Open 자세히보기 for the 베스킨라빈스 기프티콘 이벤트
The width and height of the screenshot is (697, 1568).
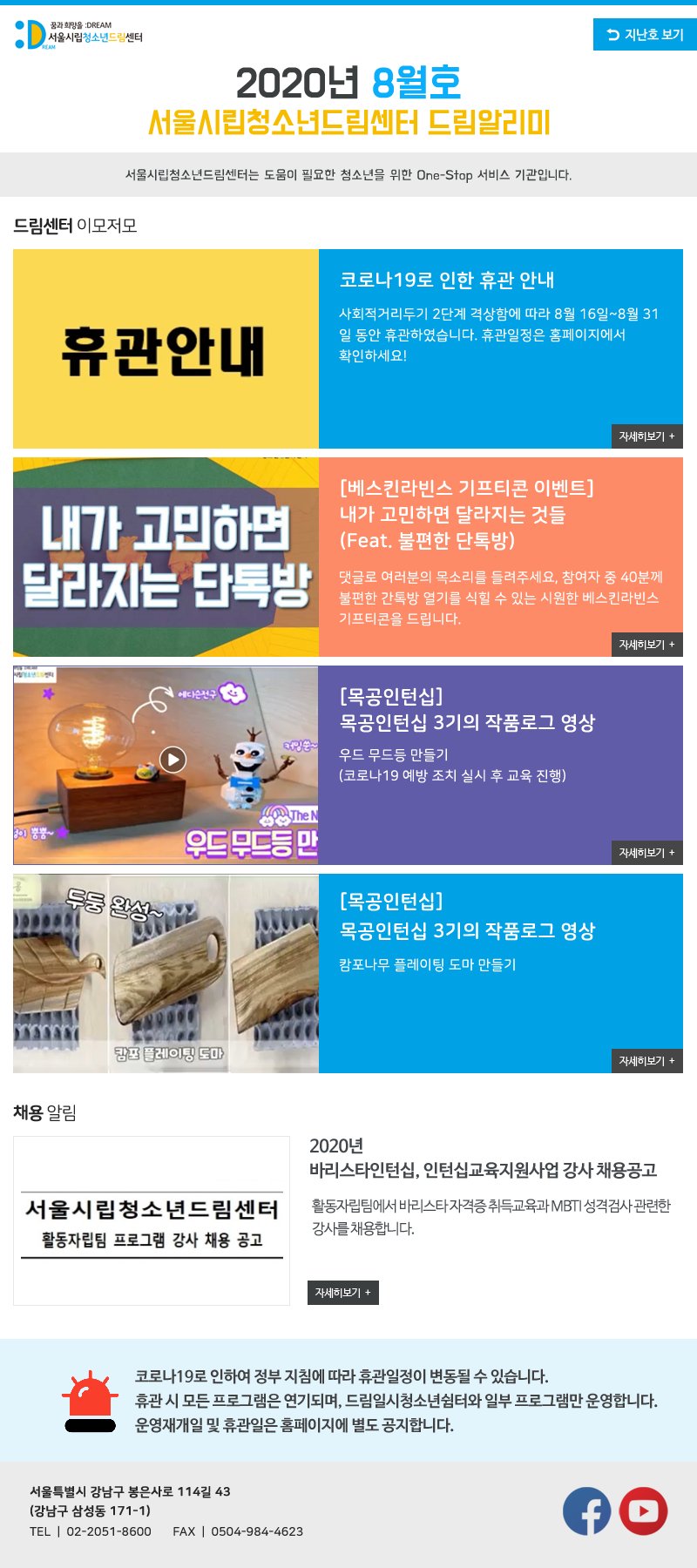[646, 645]
